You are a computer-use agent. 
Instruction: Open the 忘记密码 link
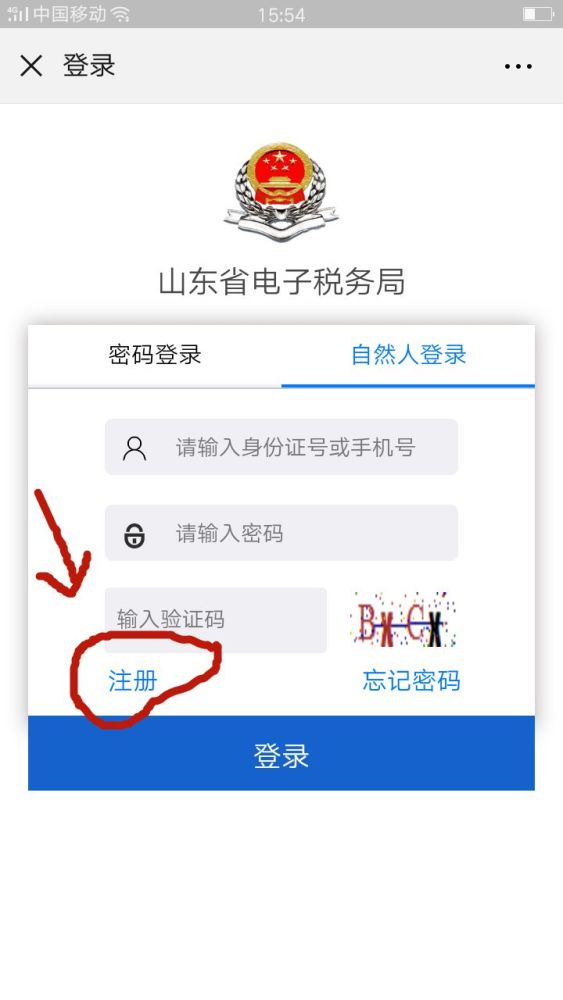click(411, 681)
